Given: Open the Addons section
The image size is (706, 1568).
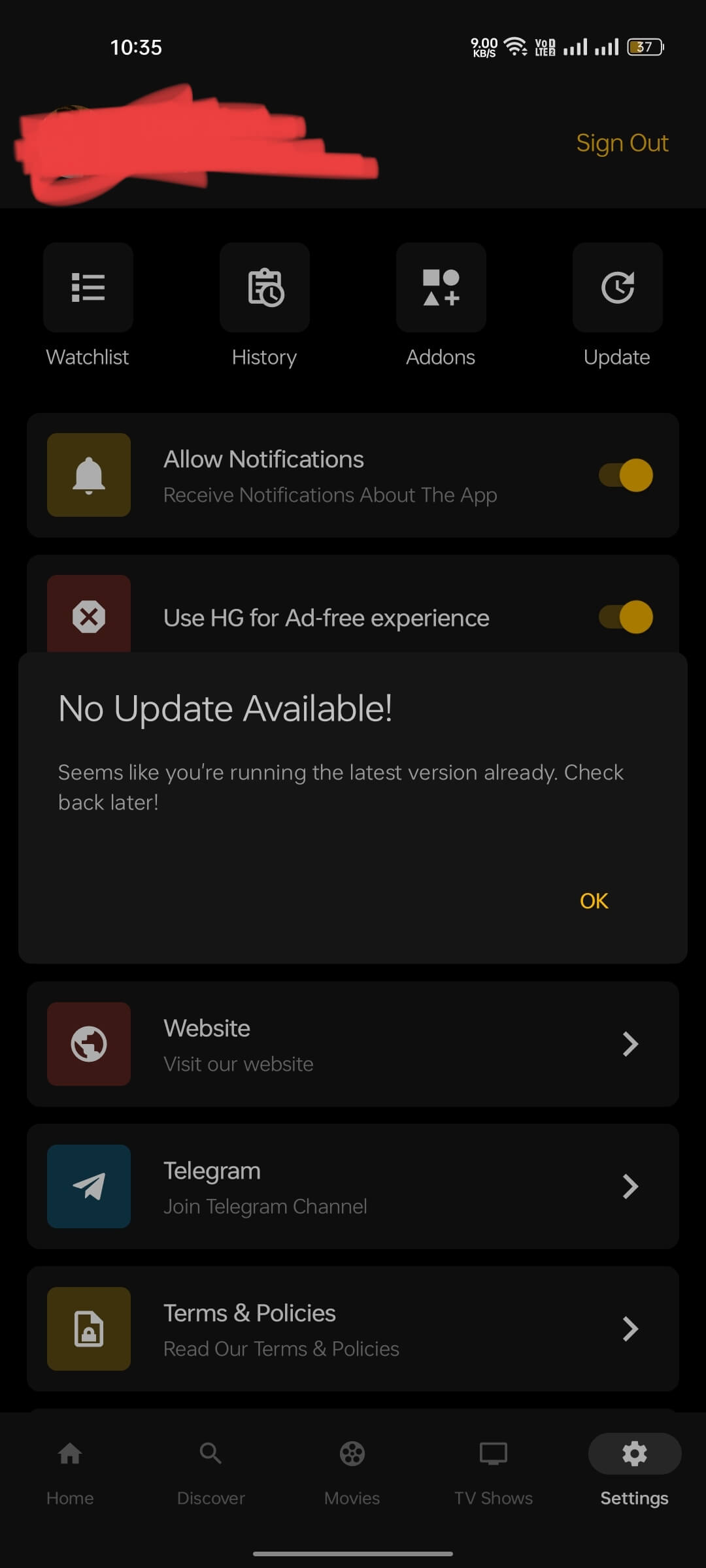Looking at the screenshot, I should pos(441,288).
